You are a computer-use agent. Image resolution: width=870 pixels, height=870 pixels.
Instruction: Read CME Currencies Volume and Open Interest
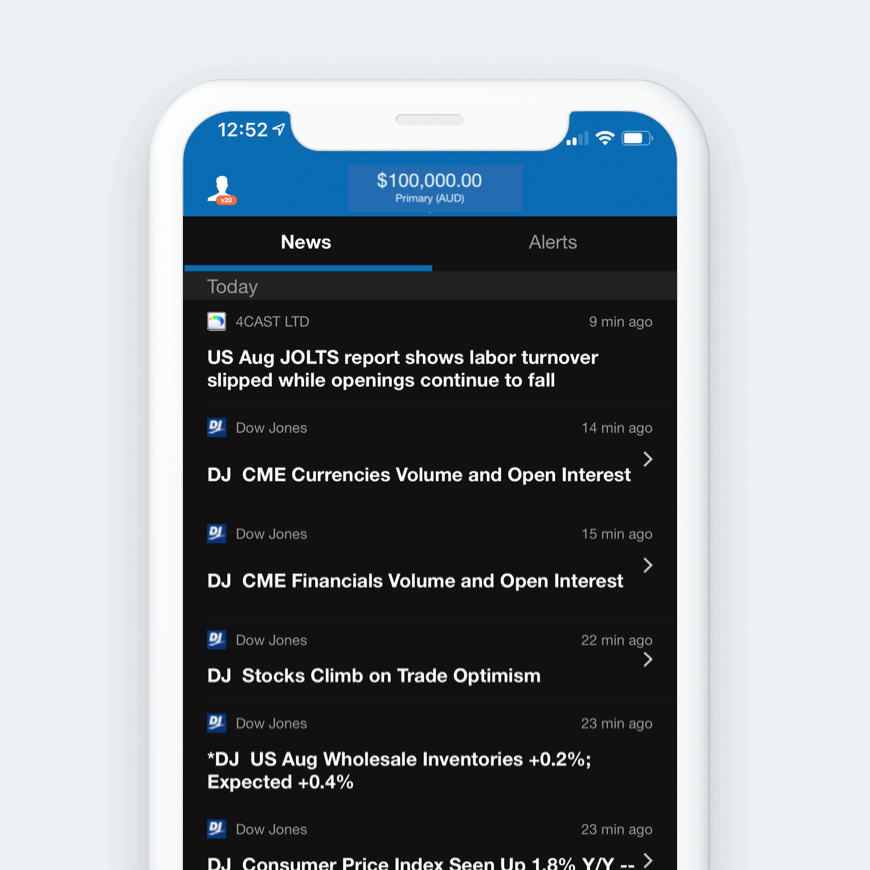[419, 475]
